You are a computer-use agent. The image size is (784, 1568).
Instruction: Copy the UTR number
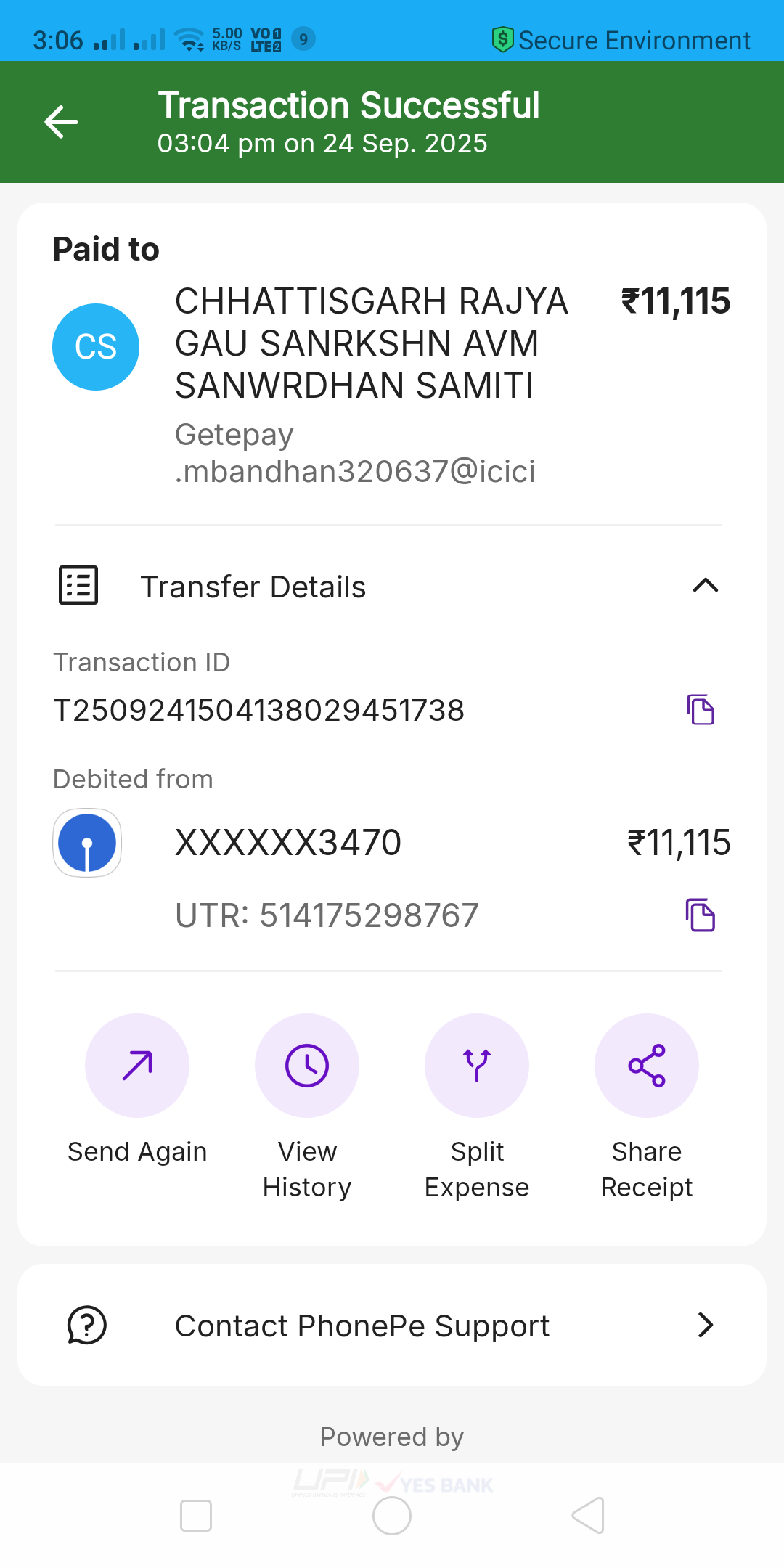(x=701, y=915)
